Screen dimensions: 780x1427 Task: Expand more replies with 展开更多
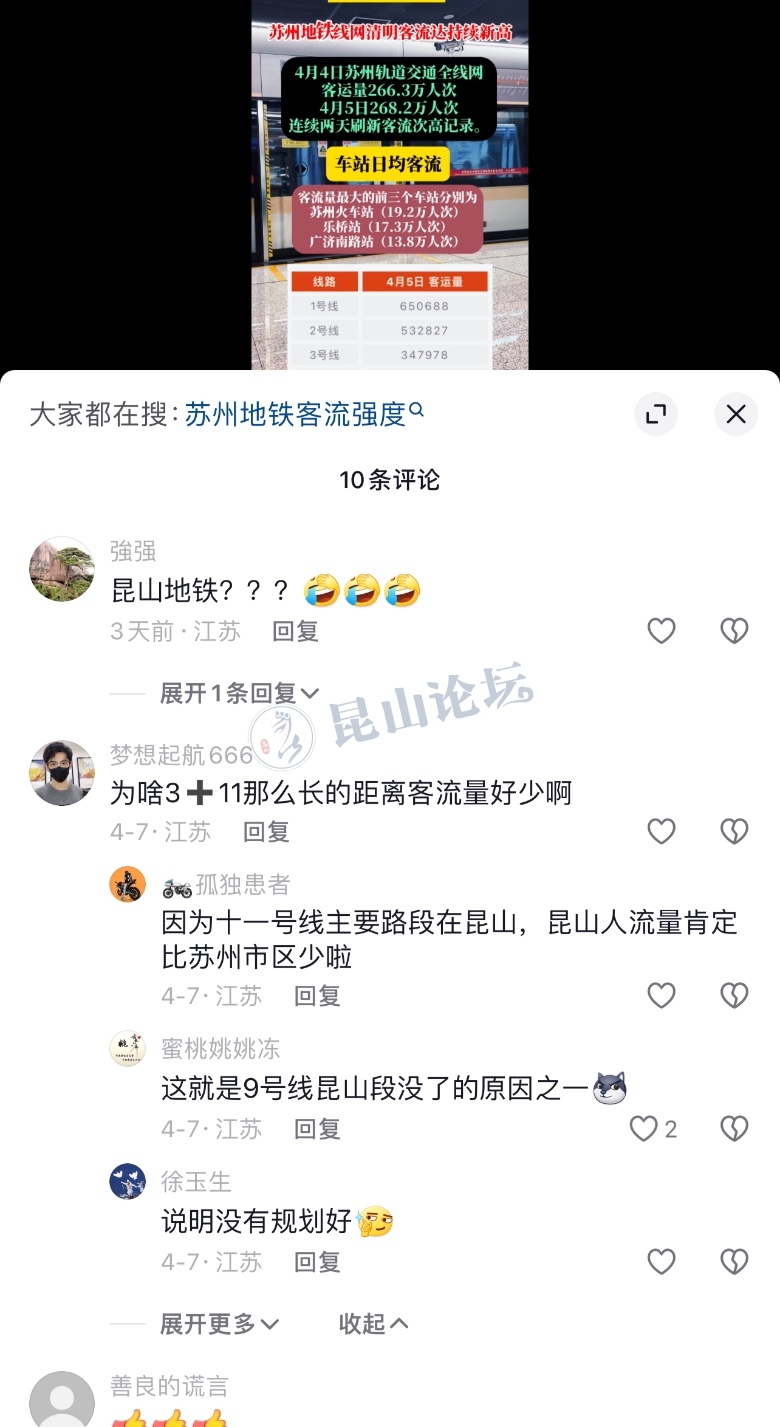click(x=218, y=1324)
